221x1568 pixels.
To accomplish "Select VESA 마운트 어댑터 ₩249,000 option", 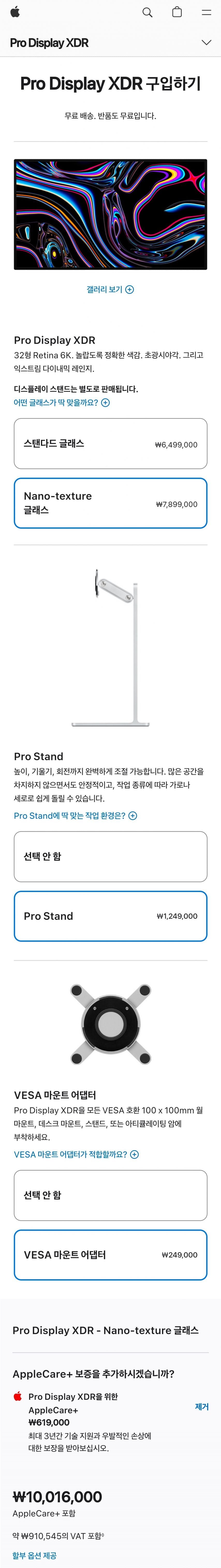I will click(x=110, y=1254).
